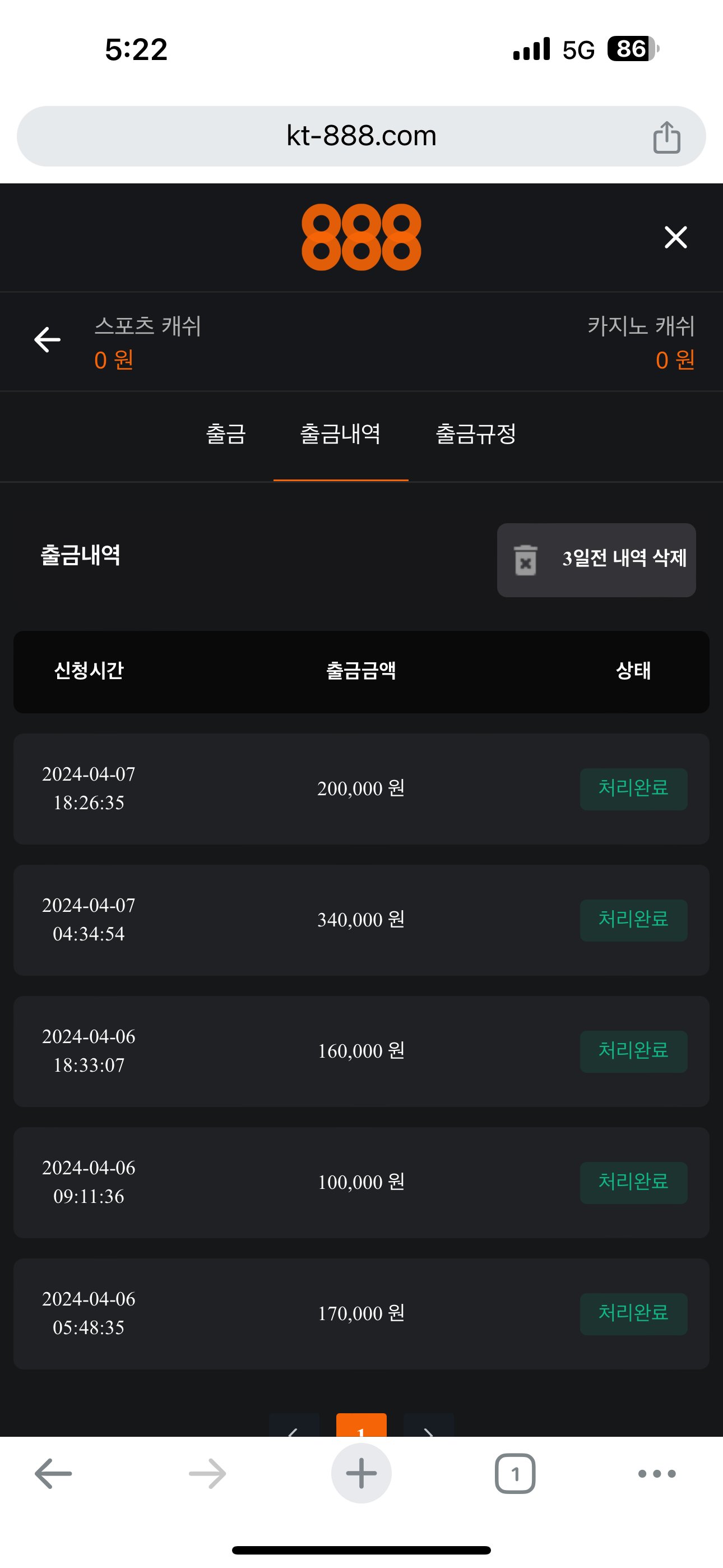Open the browser's three-dot menu
The width and height of the screenshot is (723, 1568).
pyautogui.click(x=657, y=1474)
